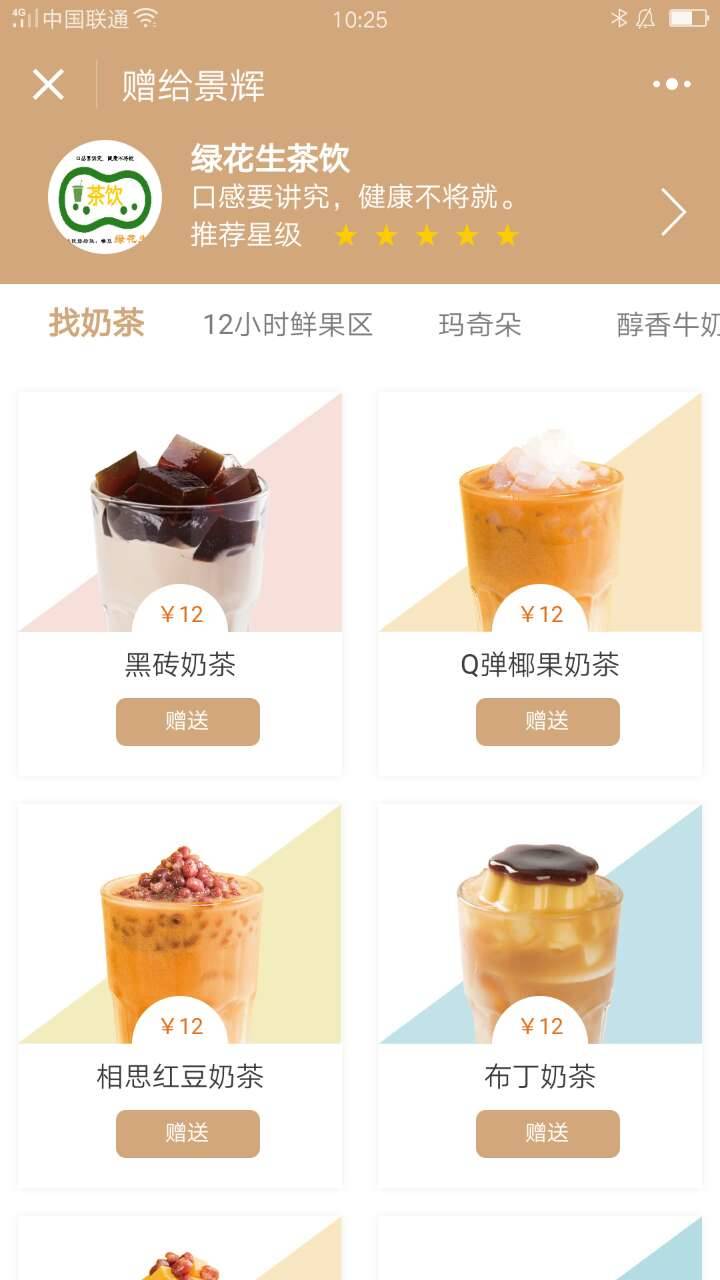The height and width of the screenshot is (1280, 720).
Task: Tap 赠送 under 布丁奶茶
Action: 548,1133
